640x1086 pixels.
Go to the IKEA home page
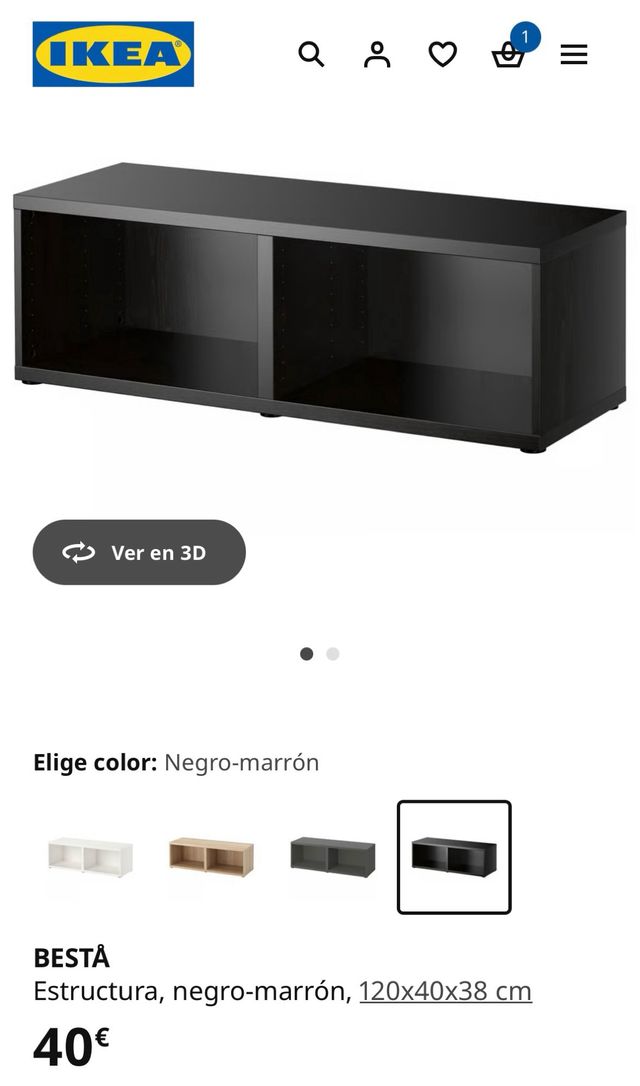(x=113, y=54)
